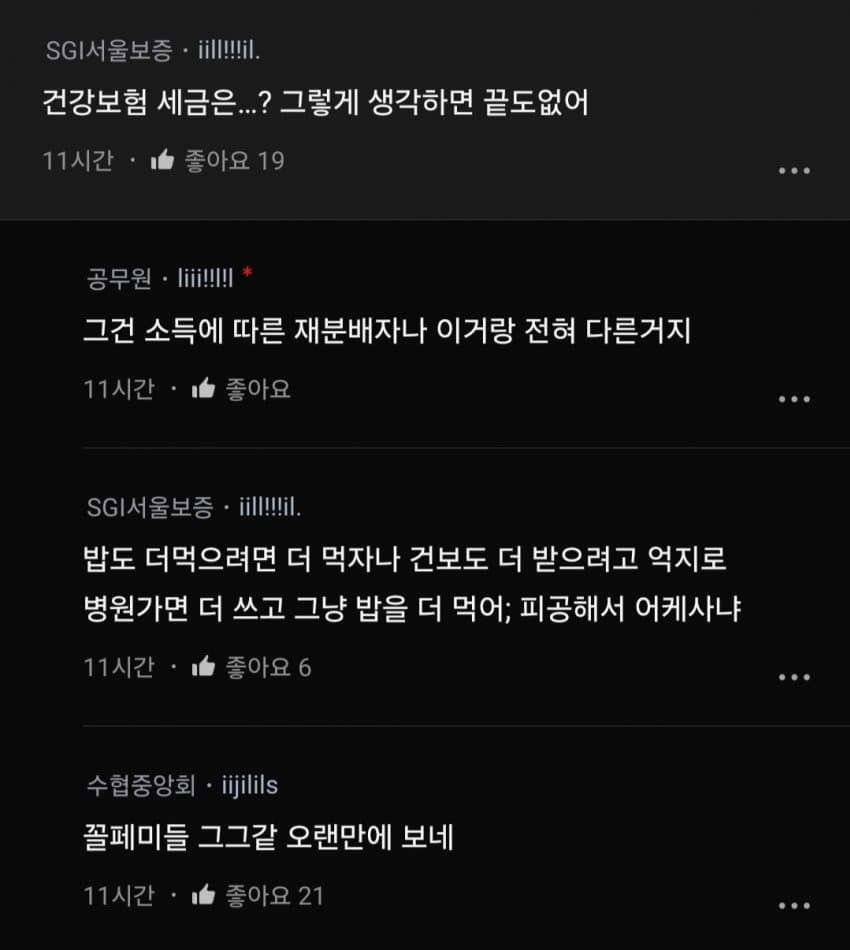
Task: Open more options on the 밥도 더먹으려면 reply
Action: (x=794, y=677)
